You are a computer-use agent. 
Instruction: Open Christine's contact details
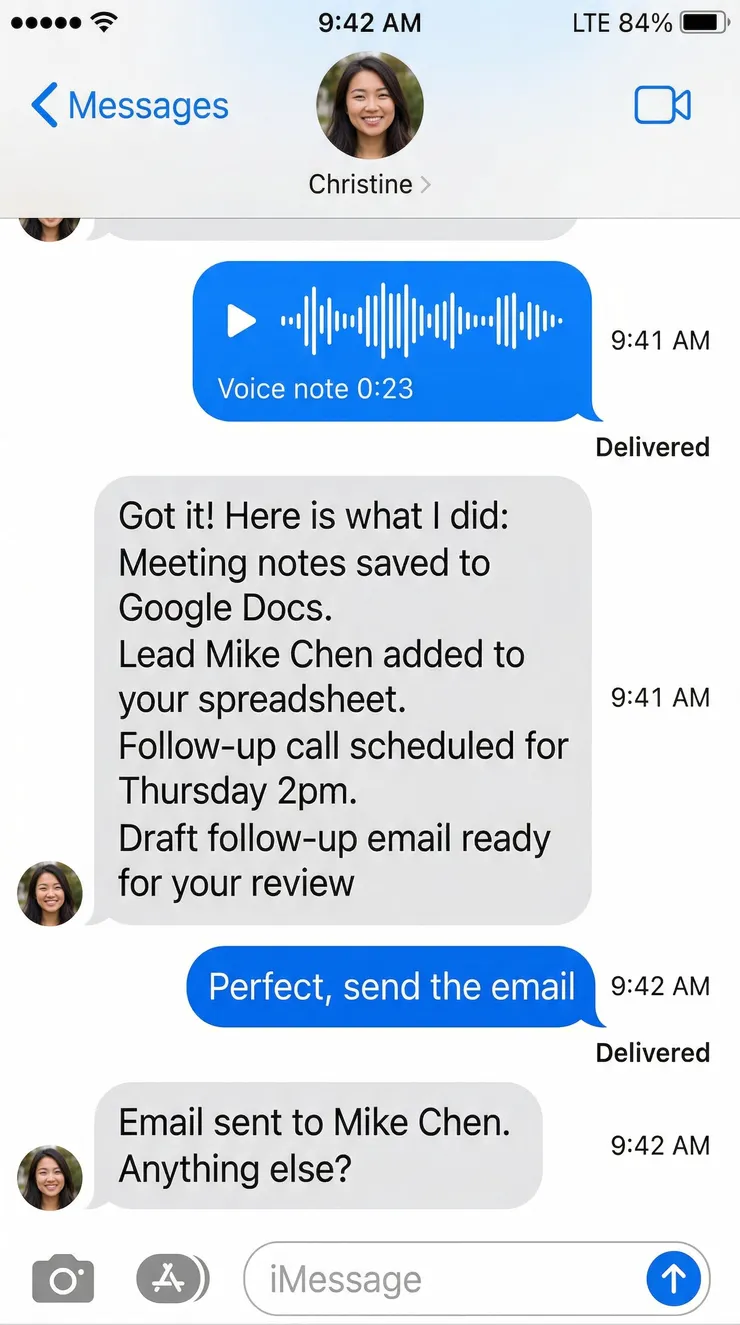click(x=369, y=184)
